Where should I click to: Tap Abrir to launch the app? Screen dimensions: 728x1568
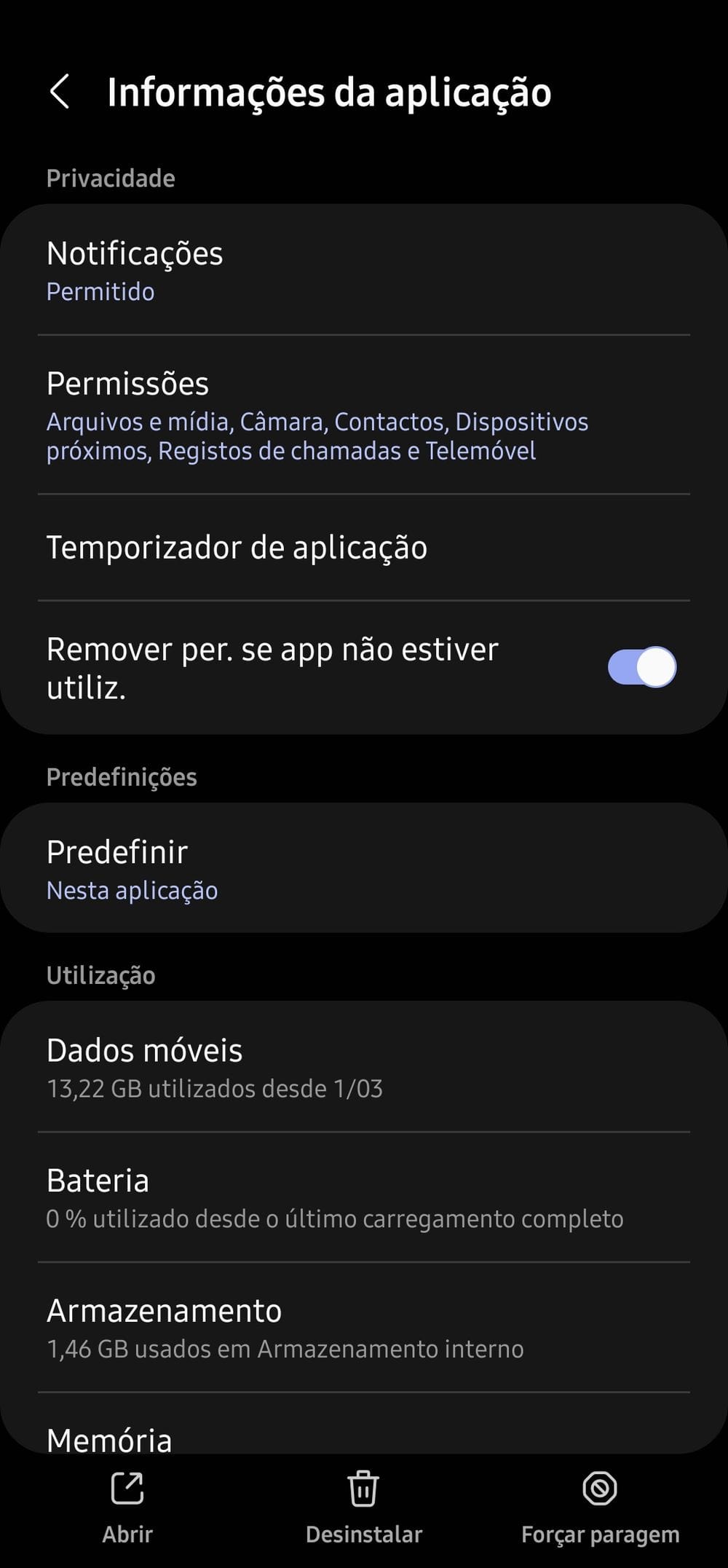(127, 1508)
